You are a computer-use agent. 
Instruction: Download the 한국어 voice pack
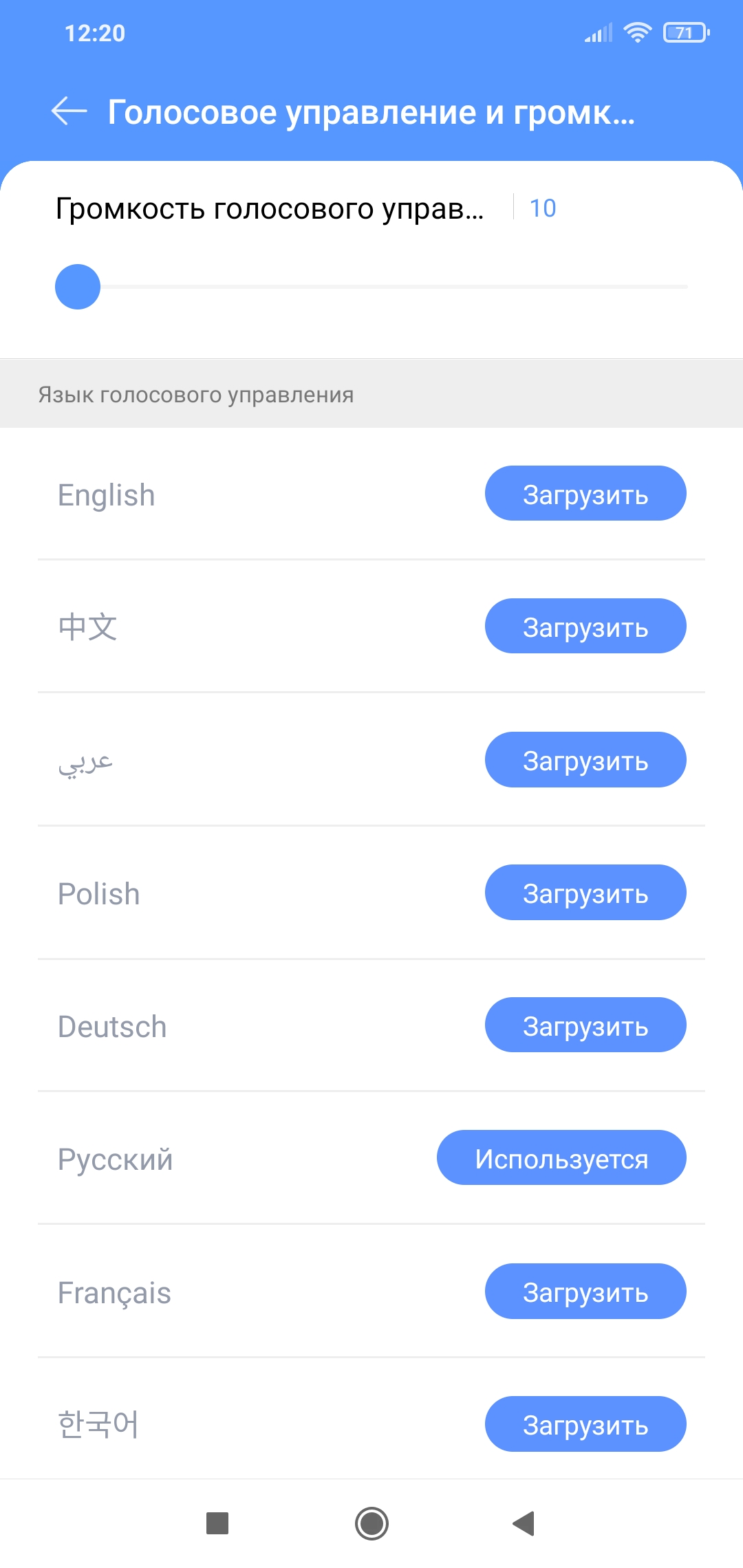pos(585,1424)
